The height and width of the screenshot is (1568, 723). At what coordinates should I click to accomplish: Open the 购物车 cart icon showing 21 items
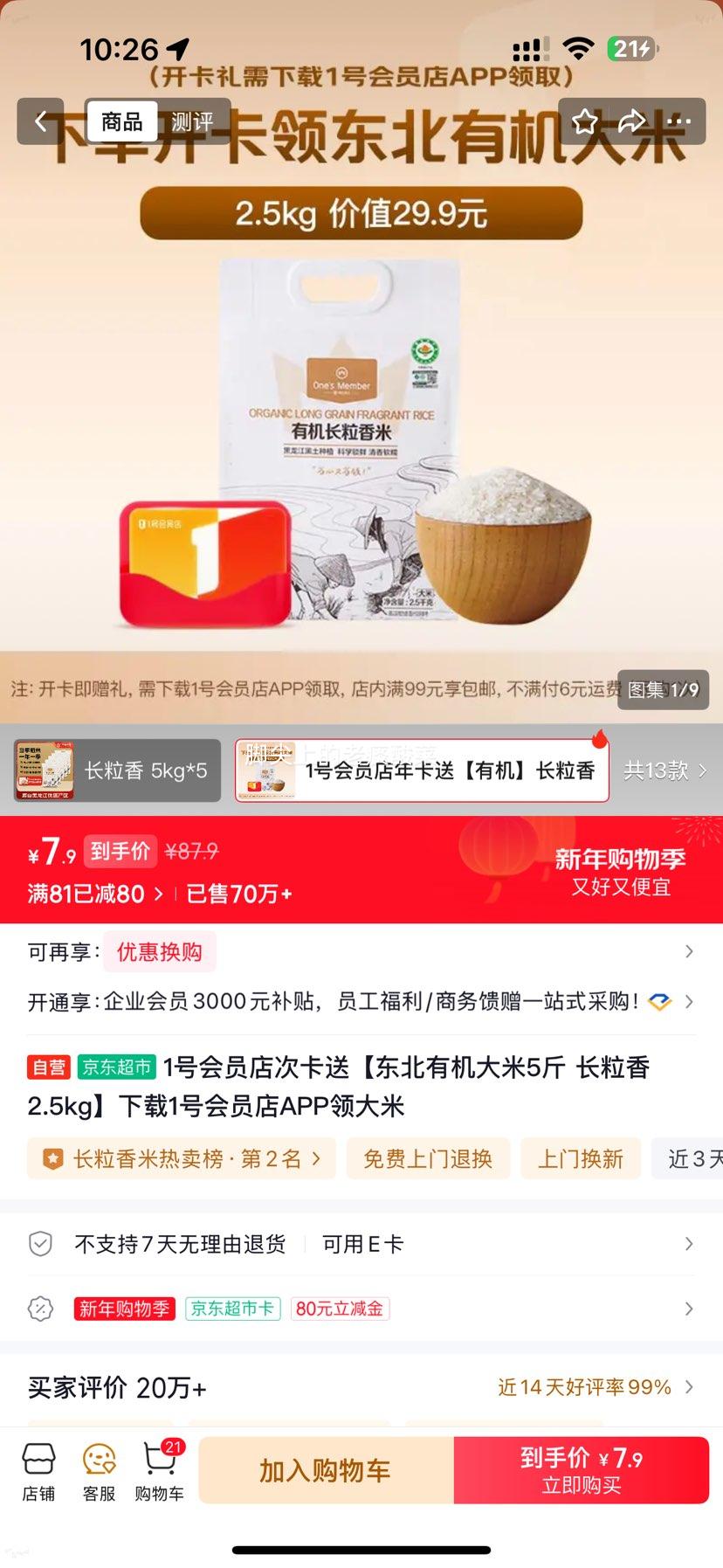click(x=160, y=1470)
